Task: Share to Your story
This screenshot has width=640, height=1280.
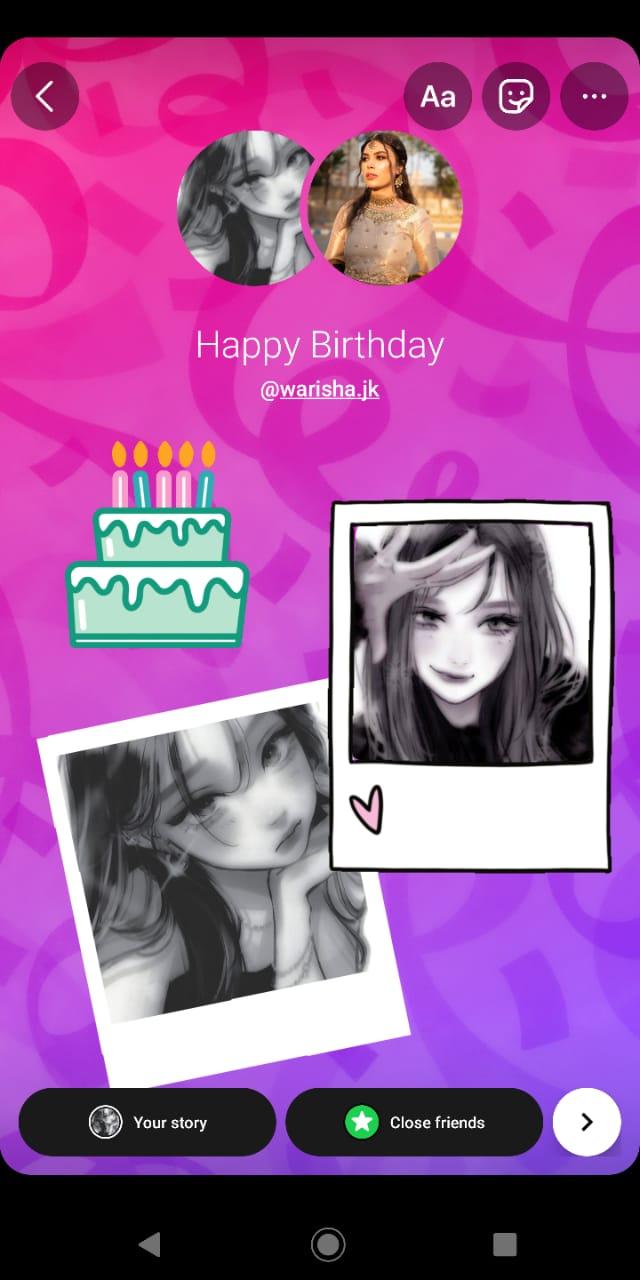Action: point(147,1122)
